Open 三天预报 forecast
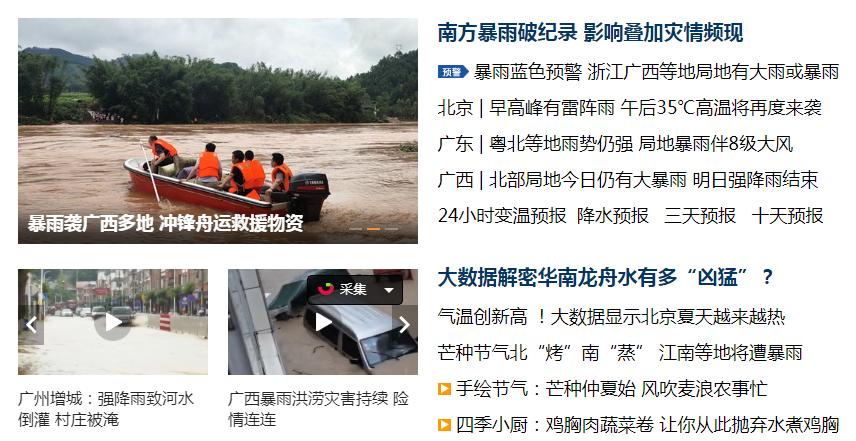856x441 pixels. (x=700, y=216)
